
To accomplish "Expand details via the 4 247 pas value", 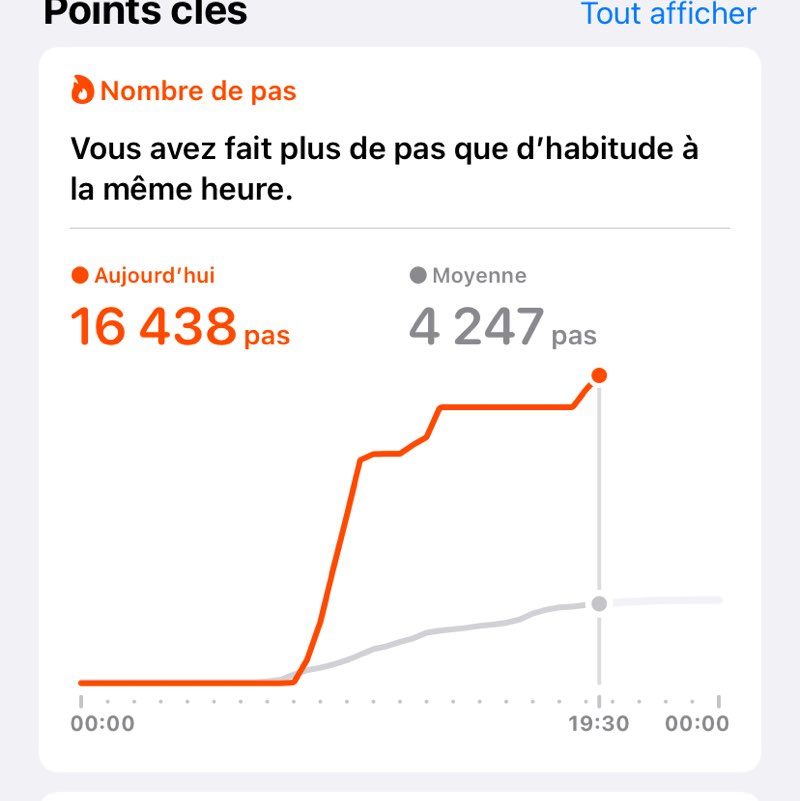I will coord(505,327).
